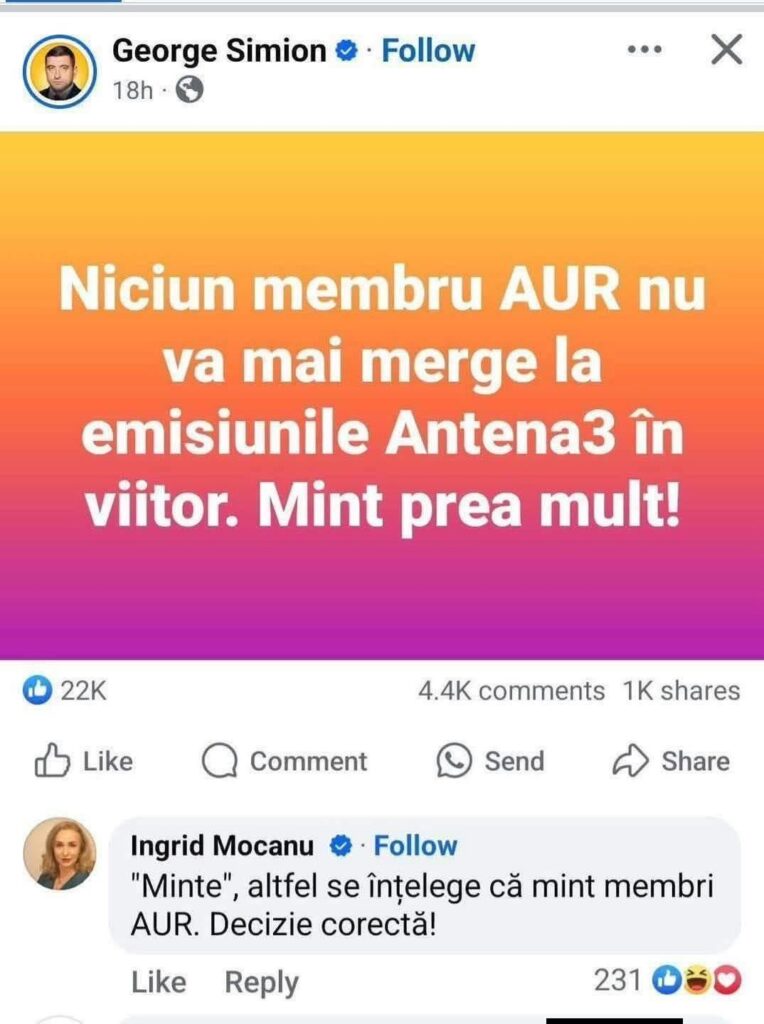Follow George Simion
Image resolution: width=764 pixels, height=1024 pixels.
click(428, 51)
